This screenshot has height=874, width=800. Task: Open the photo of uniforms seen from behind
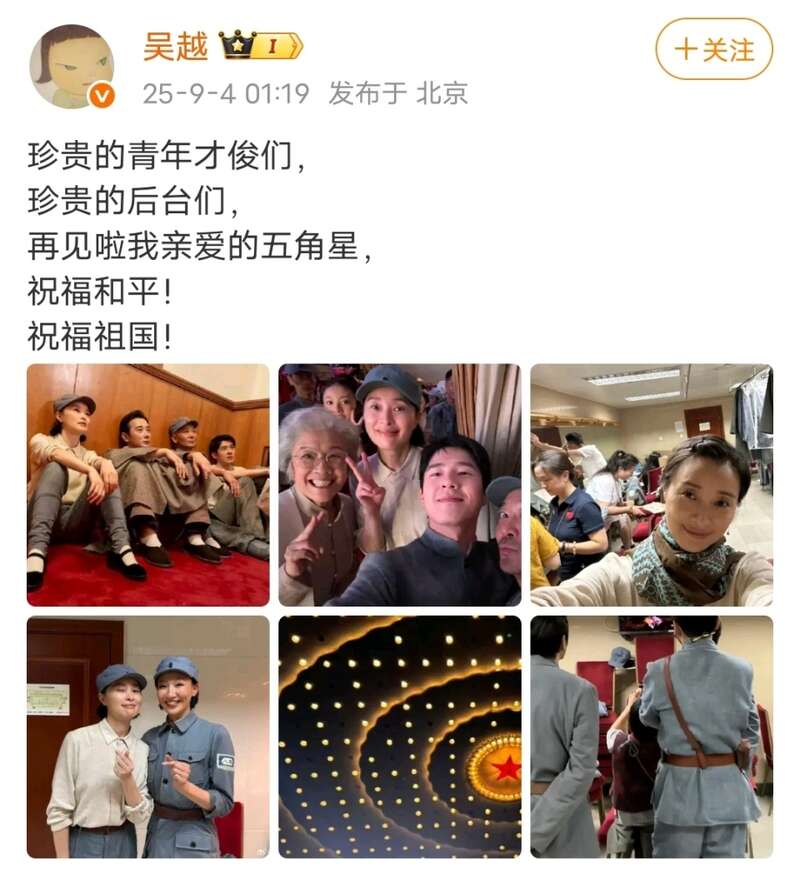pos(651,737)
